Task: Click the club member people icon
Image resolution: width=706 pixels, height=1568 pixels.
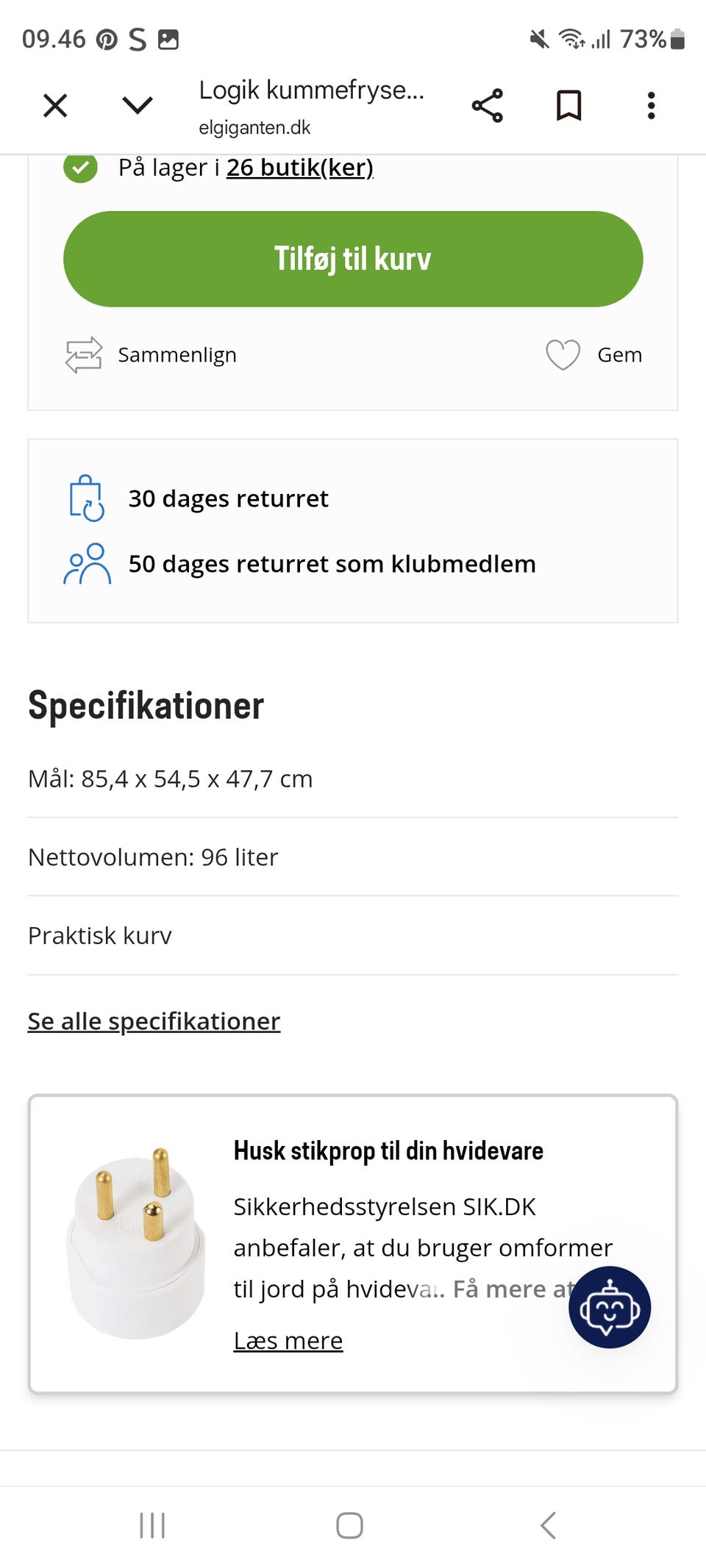Action: point(86,565)
